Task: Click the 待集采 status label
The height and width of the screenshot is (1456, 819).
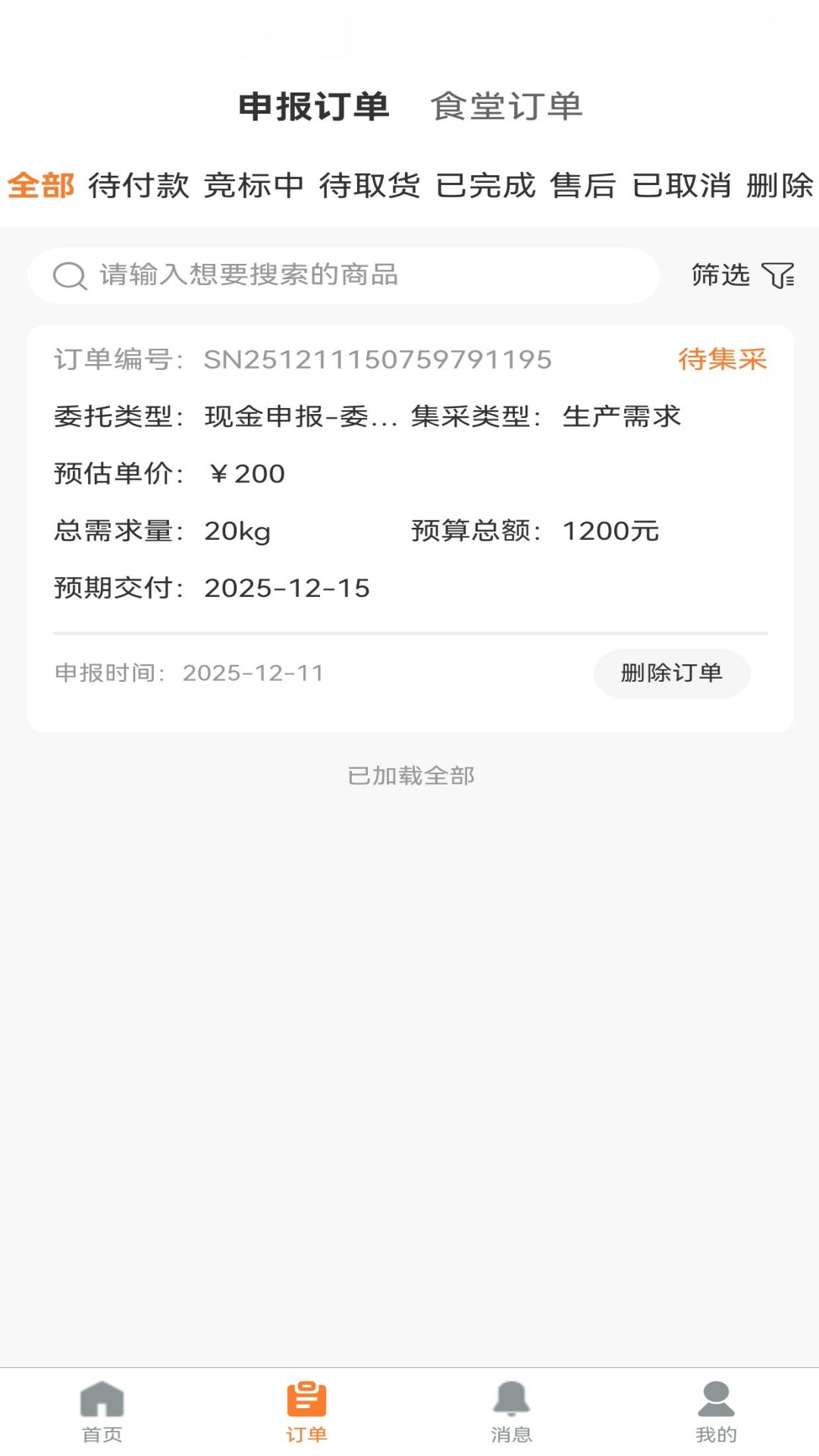Action: (721, 360)
